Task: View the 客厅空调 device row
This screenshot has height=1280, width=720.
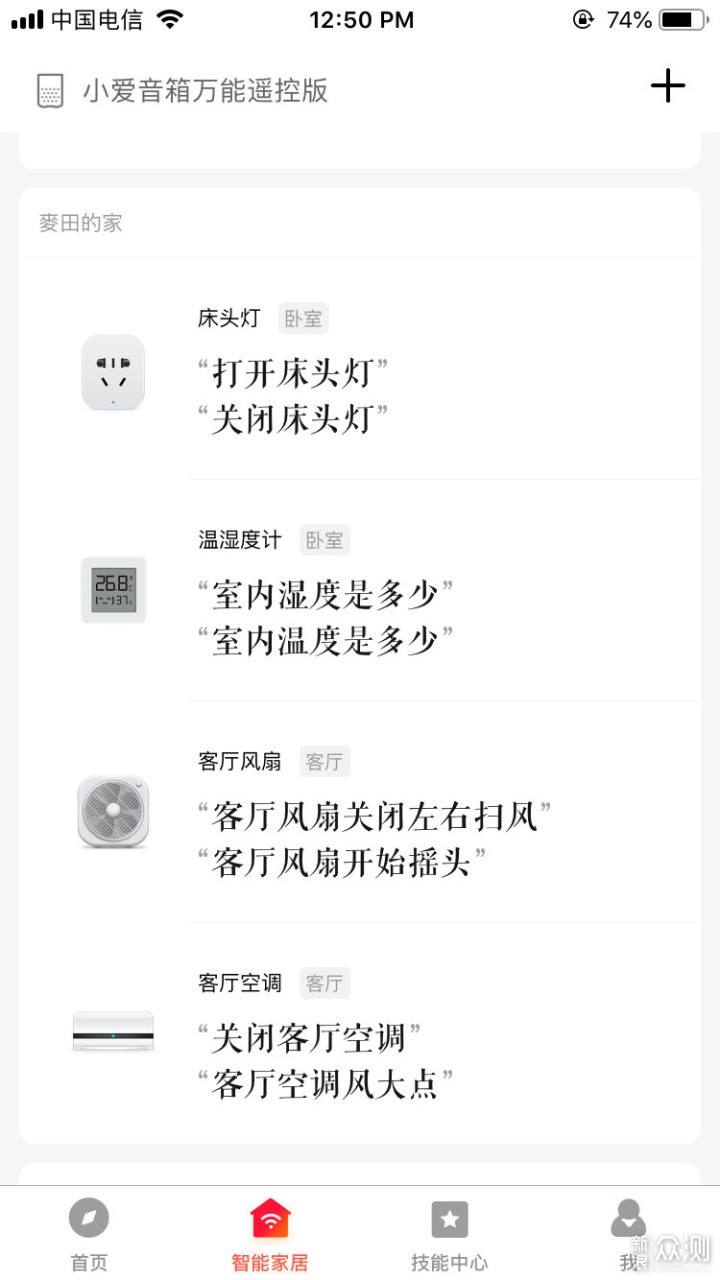Action: pyautogui.click(x=360, y=1033)
